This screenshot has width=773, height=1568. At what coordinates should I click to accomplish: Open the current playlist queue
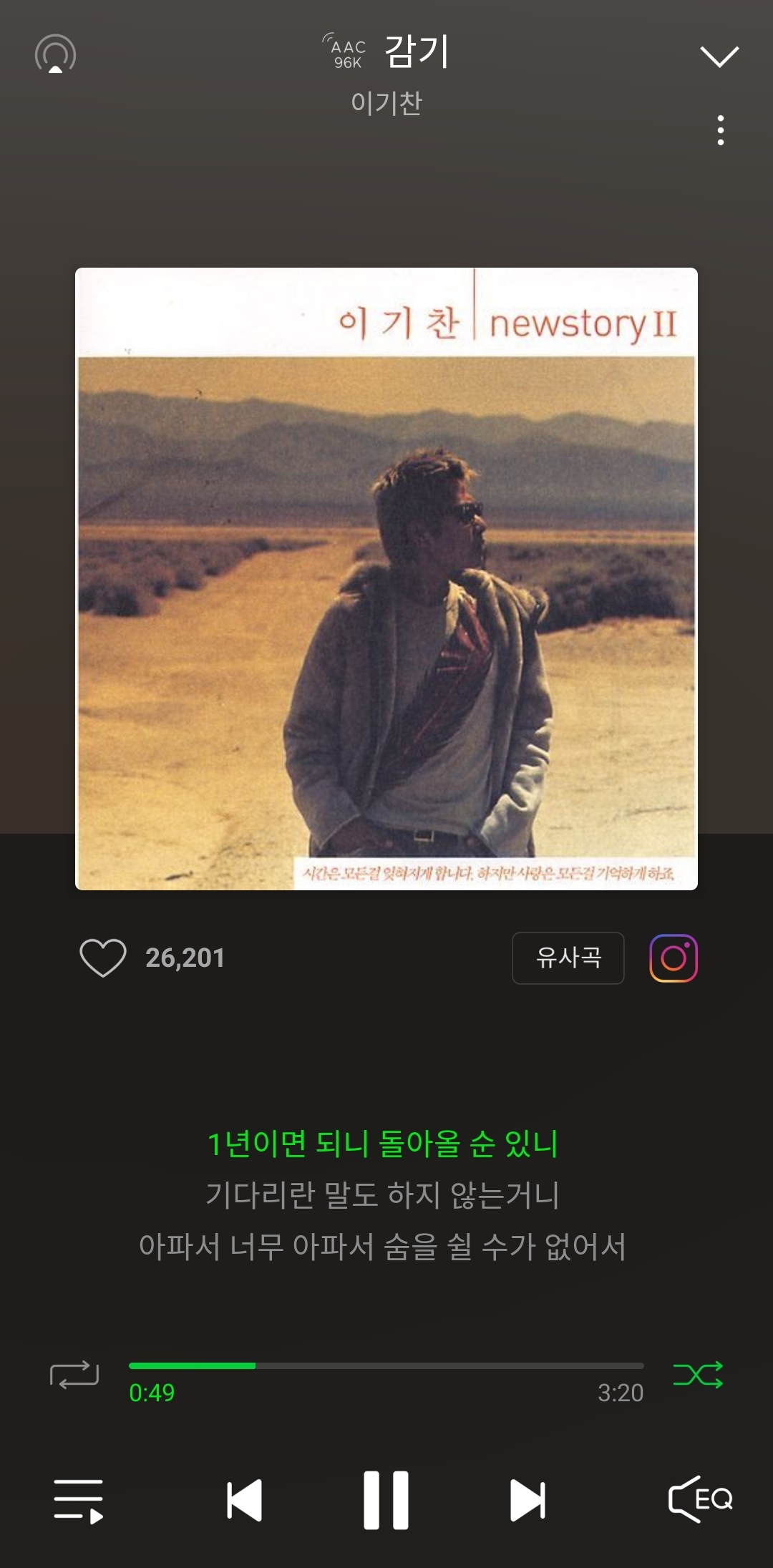[x=79, y=1501]
